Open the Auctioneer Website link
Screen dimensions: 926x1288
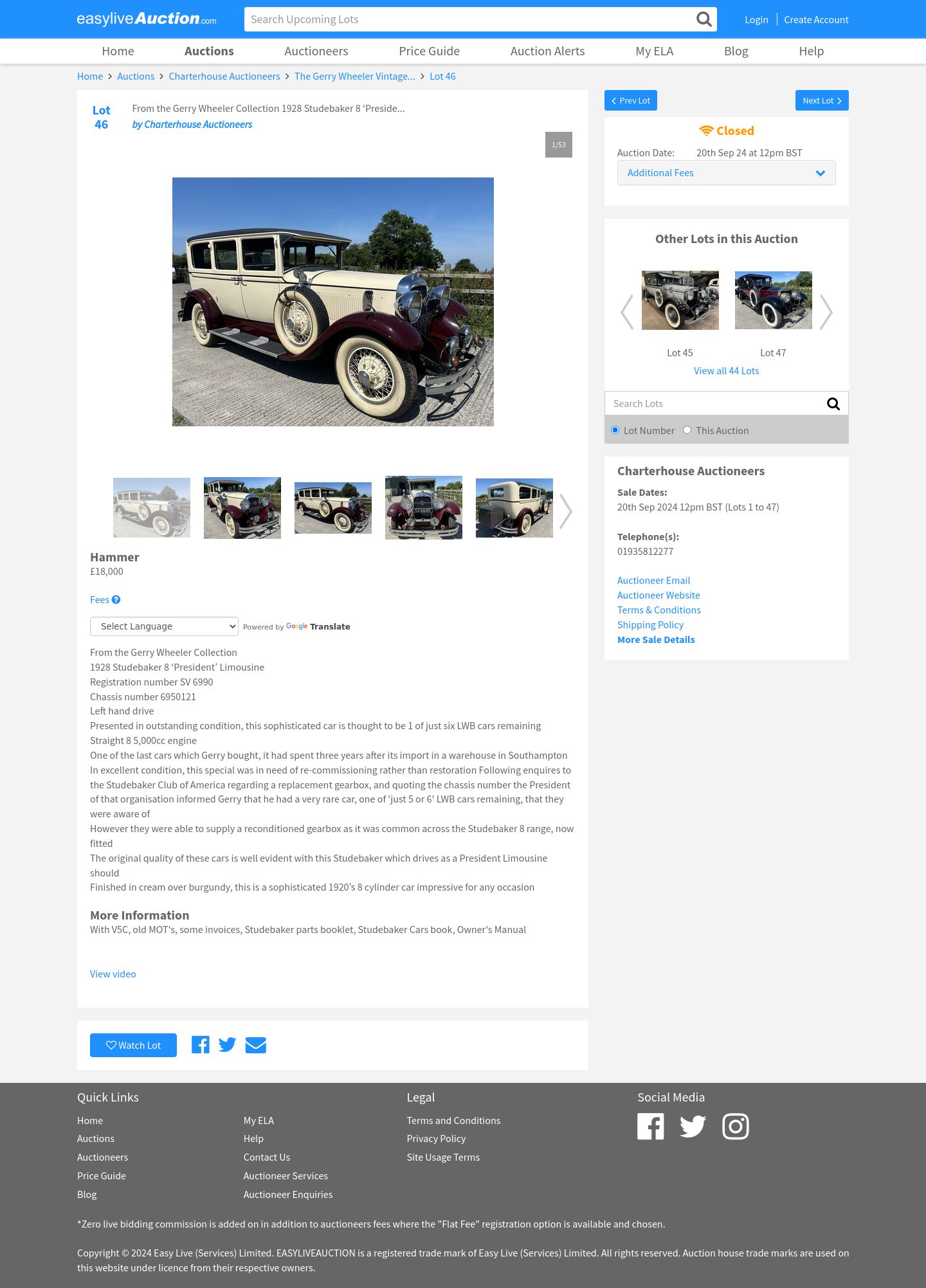658,595
